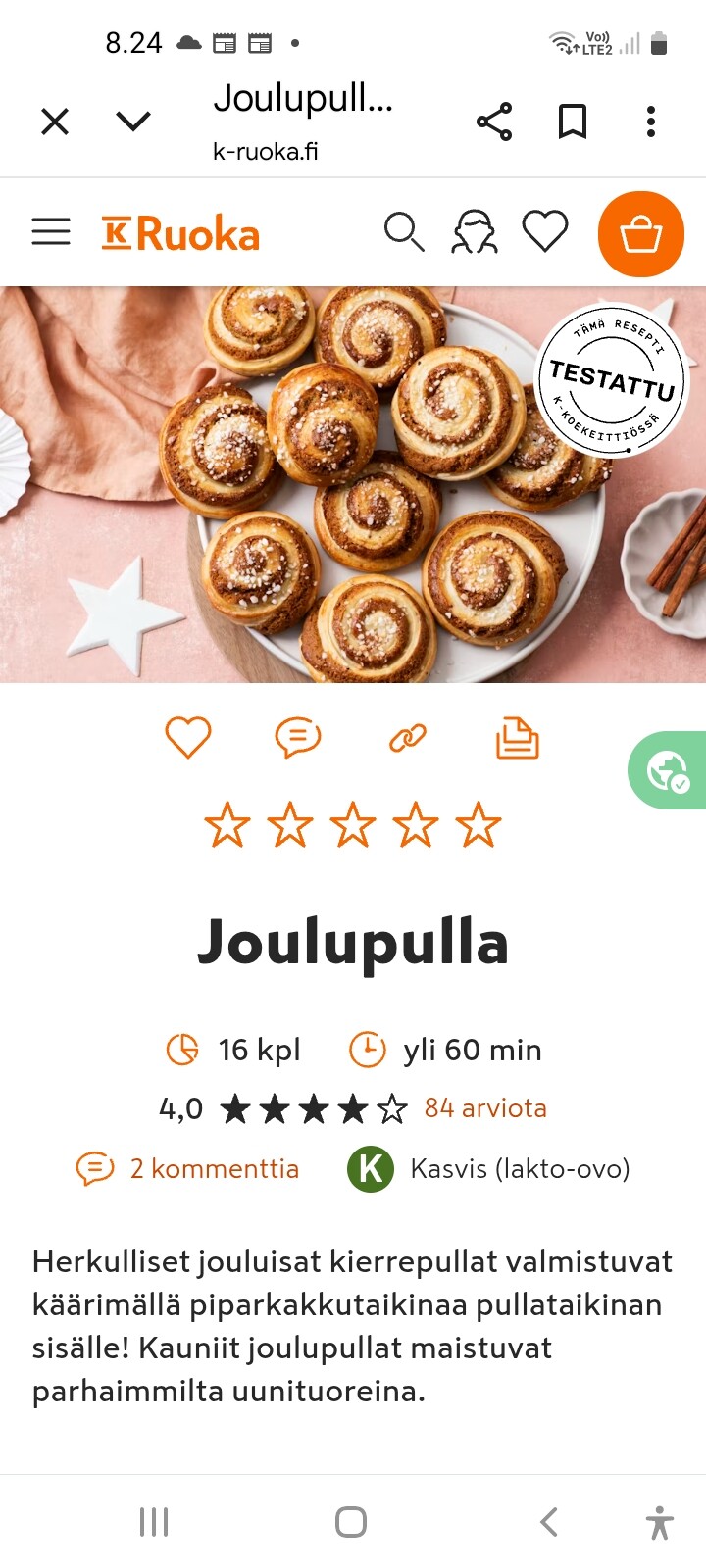Open the 84 arviota ratings link
Image resolution: width=706 pixels, height=1568 pixels.
(485, 1108)
